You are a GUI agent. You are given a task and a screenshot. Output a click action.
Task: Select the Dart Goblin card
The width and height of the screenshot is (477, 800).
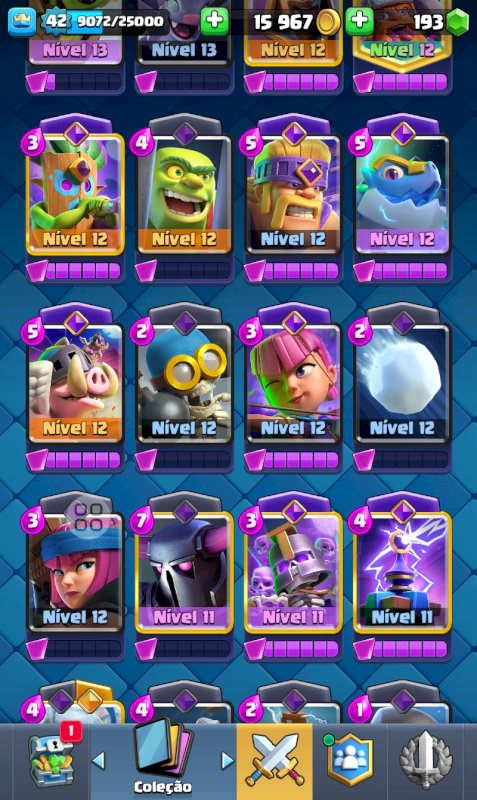pos(75,195)
